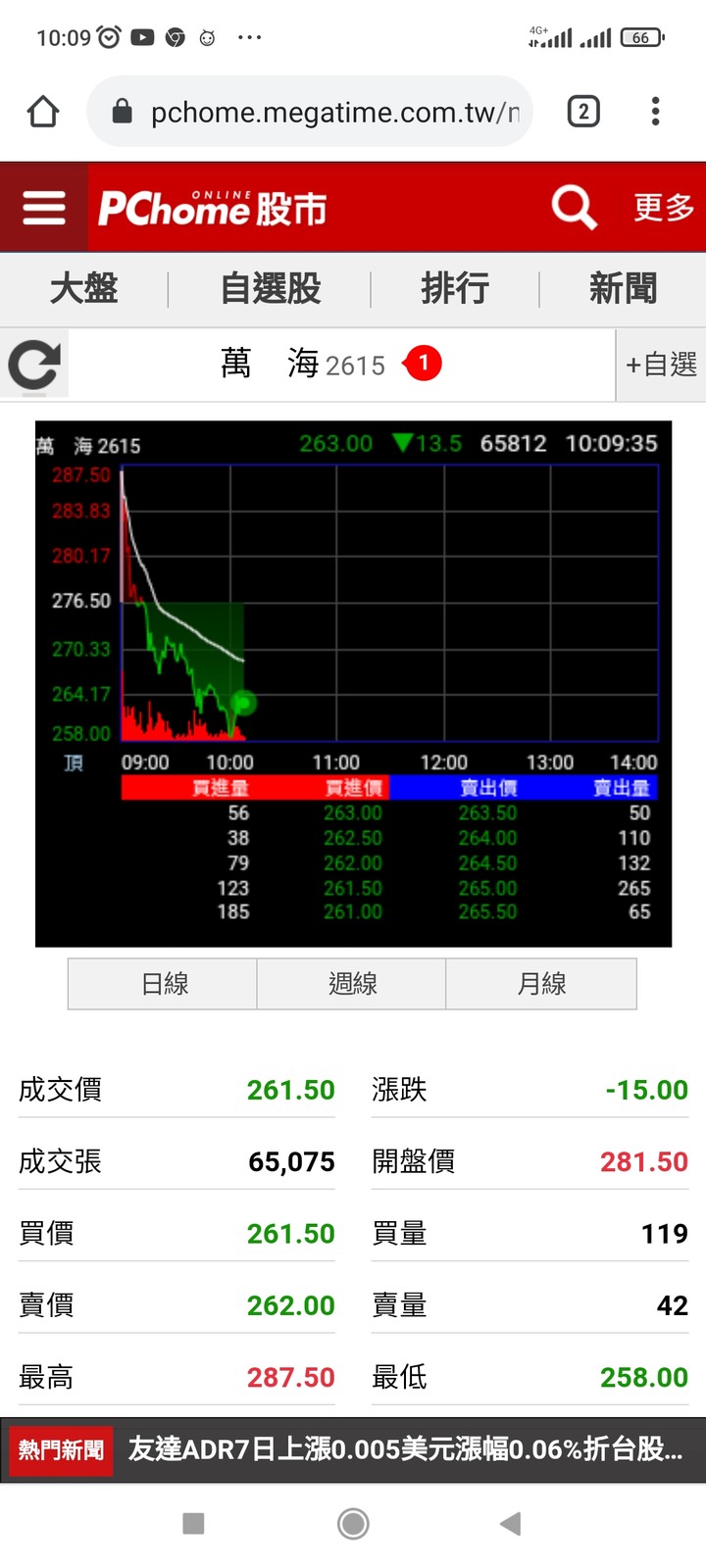Screen dimensions: 706x1568
Task: Go to the browser home page
Action: [43, 112]
